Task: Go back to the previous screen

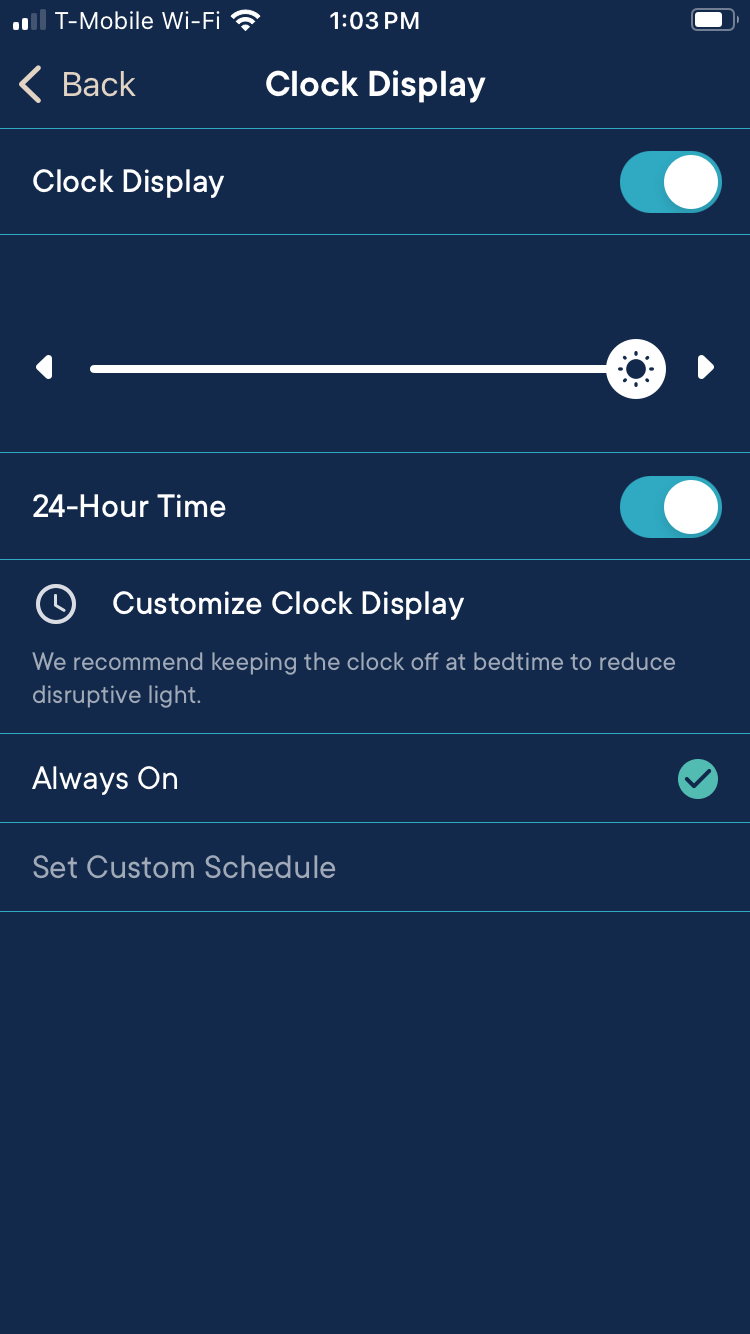Action: tap(78, 85)
